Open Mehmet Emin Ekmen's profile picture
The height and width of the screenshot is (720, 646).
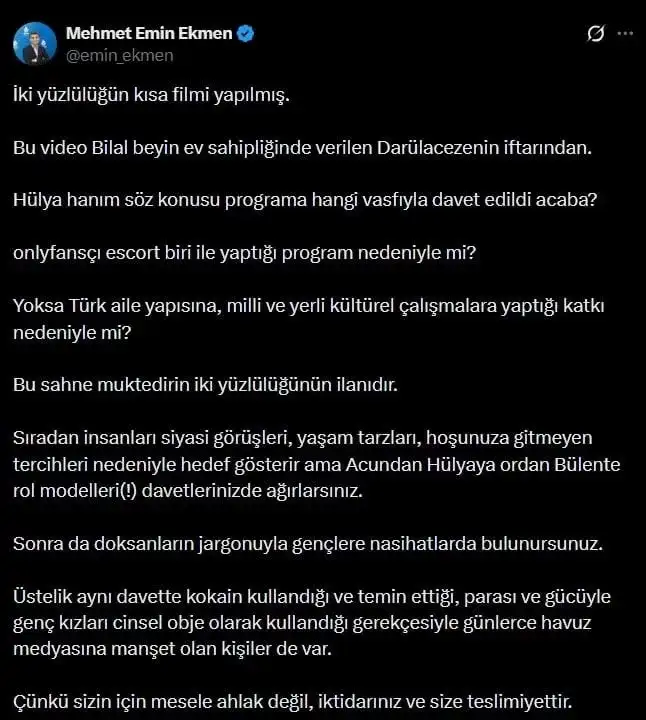click(x=34, y=43)
